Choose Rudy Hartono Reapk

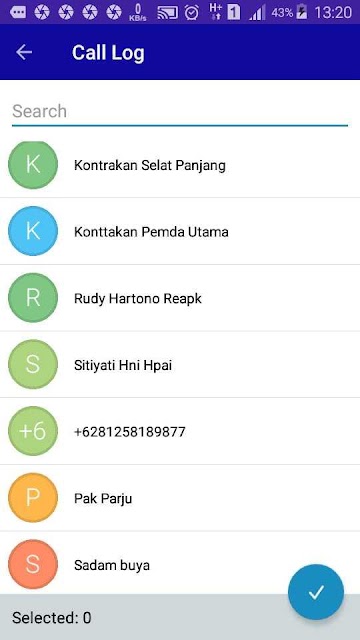180,298
